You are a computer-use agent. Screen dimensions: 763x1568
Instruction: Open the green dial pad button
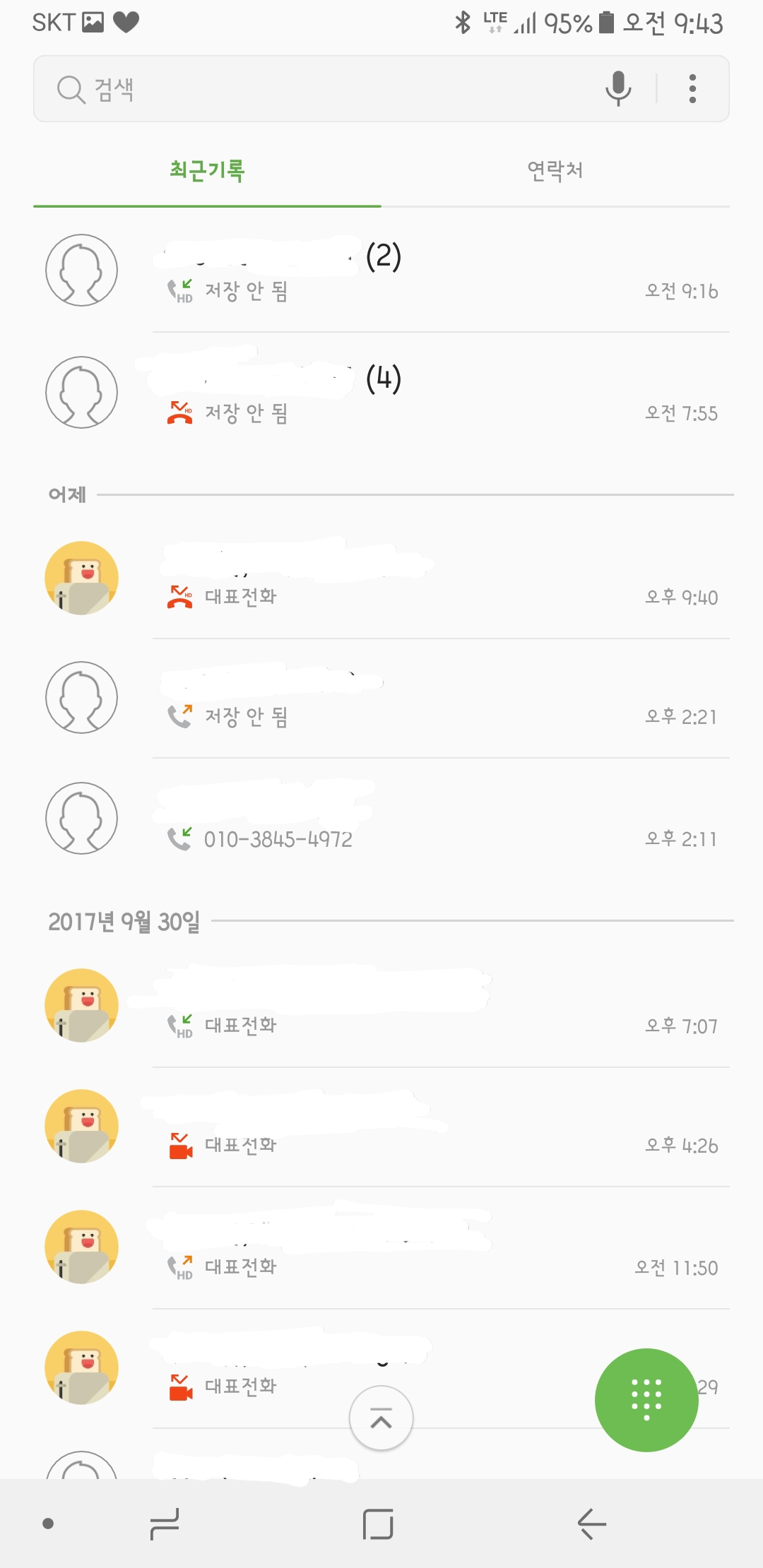[646, 1400]
